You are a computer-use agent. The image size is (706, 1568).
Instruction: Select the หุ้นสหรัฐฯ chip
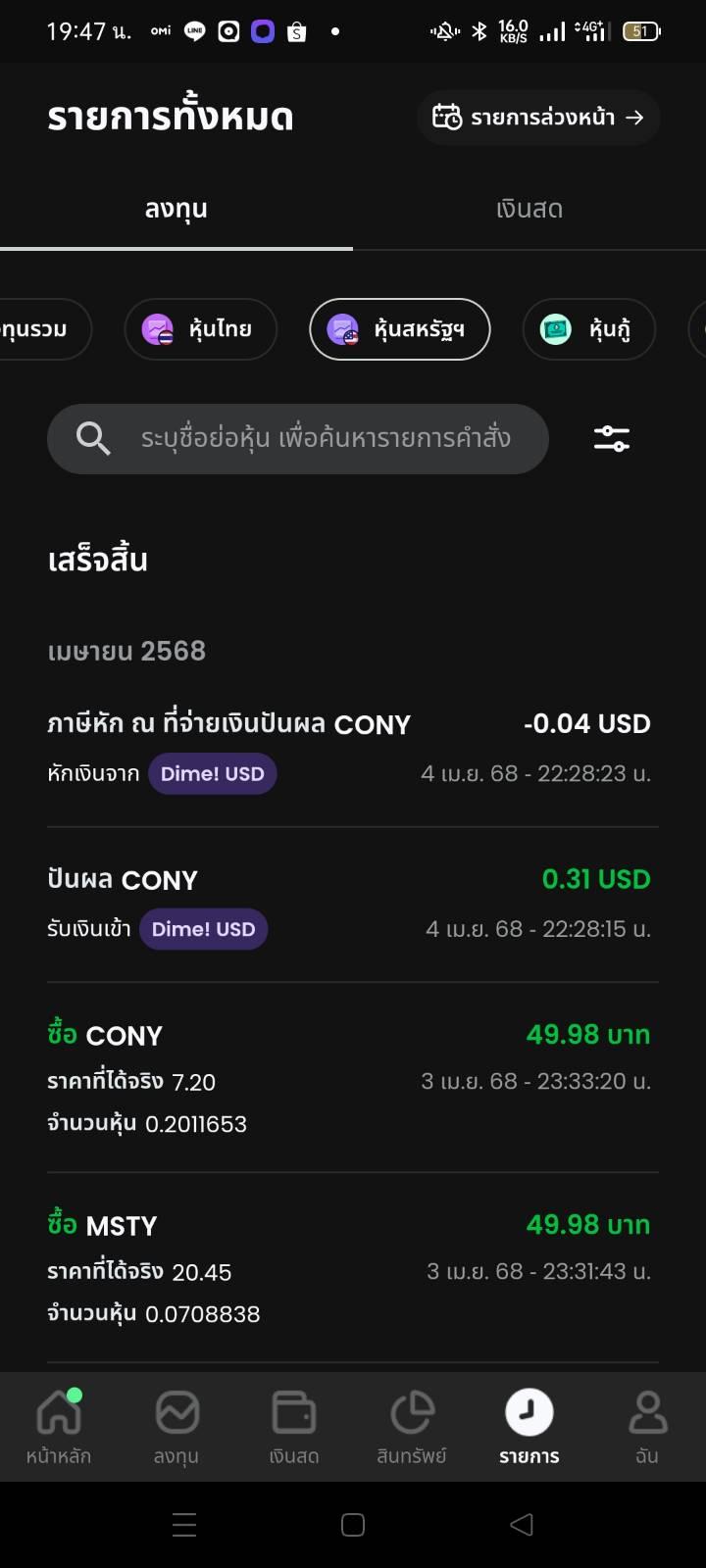(x=399, y=329)
